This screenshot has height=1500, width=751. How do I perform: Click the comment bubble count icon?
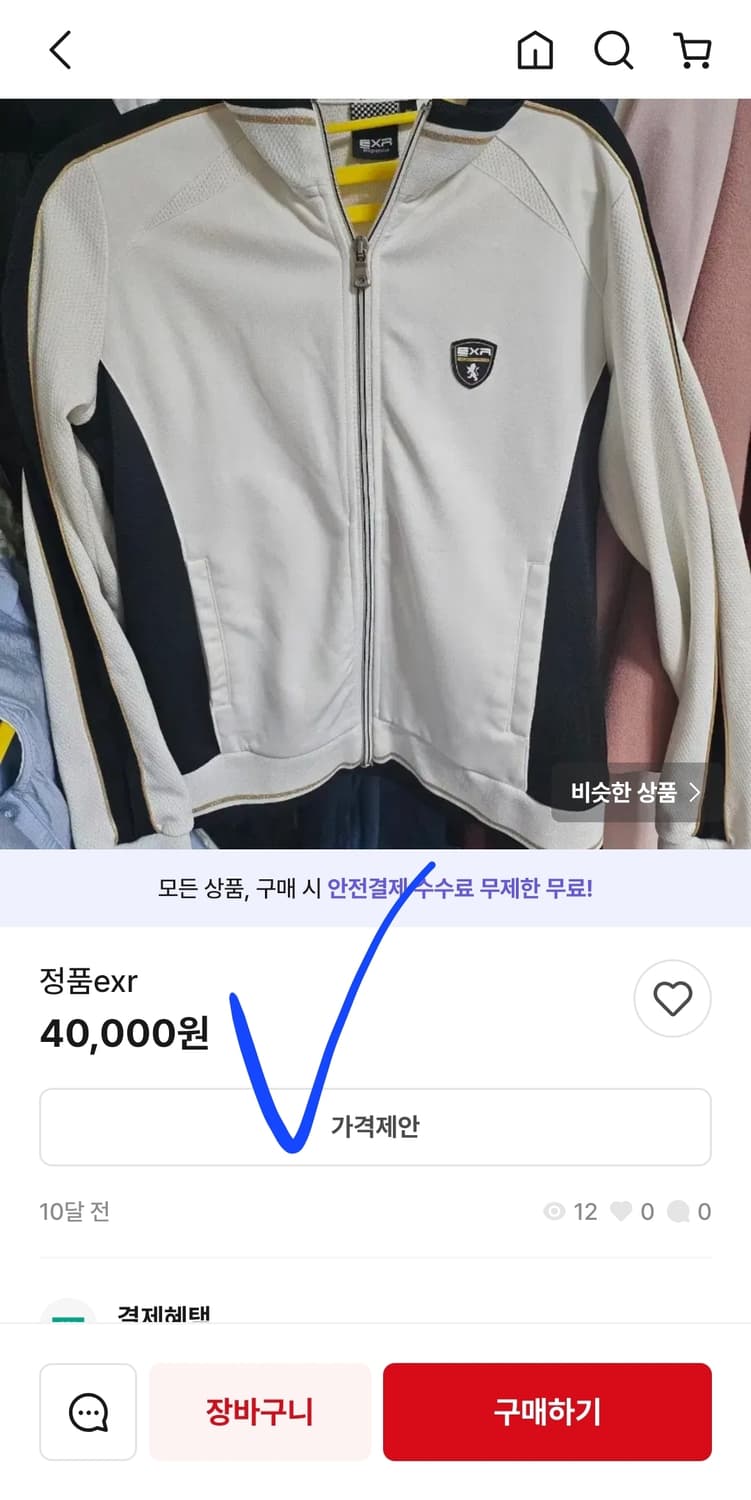click(679, 1211)
